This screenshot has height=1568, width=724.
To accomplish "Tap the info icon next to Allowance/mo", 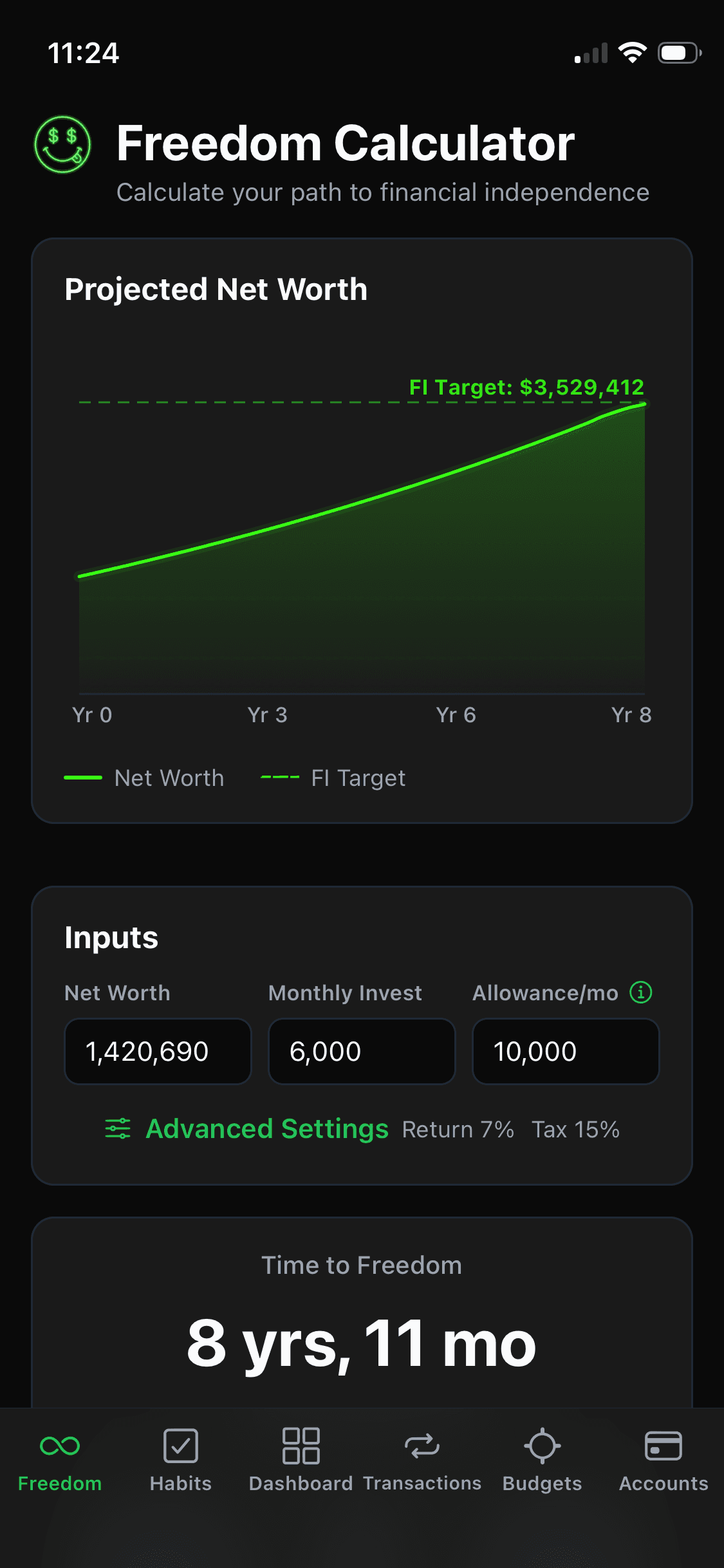I will click(x=641, y=993).
